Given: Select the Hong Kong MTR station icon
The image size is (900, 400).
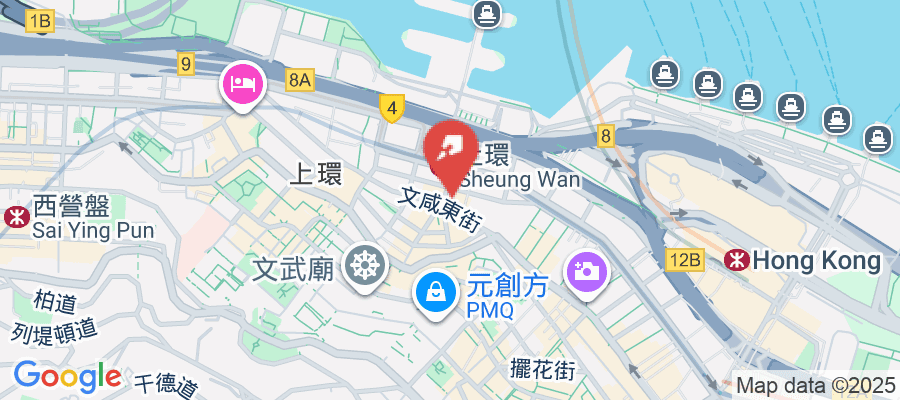Looking at the screenshot, I should pyautogui.click(x=737, y=261).
